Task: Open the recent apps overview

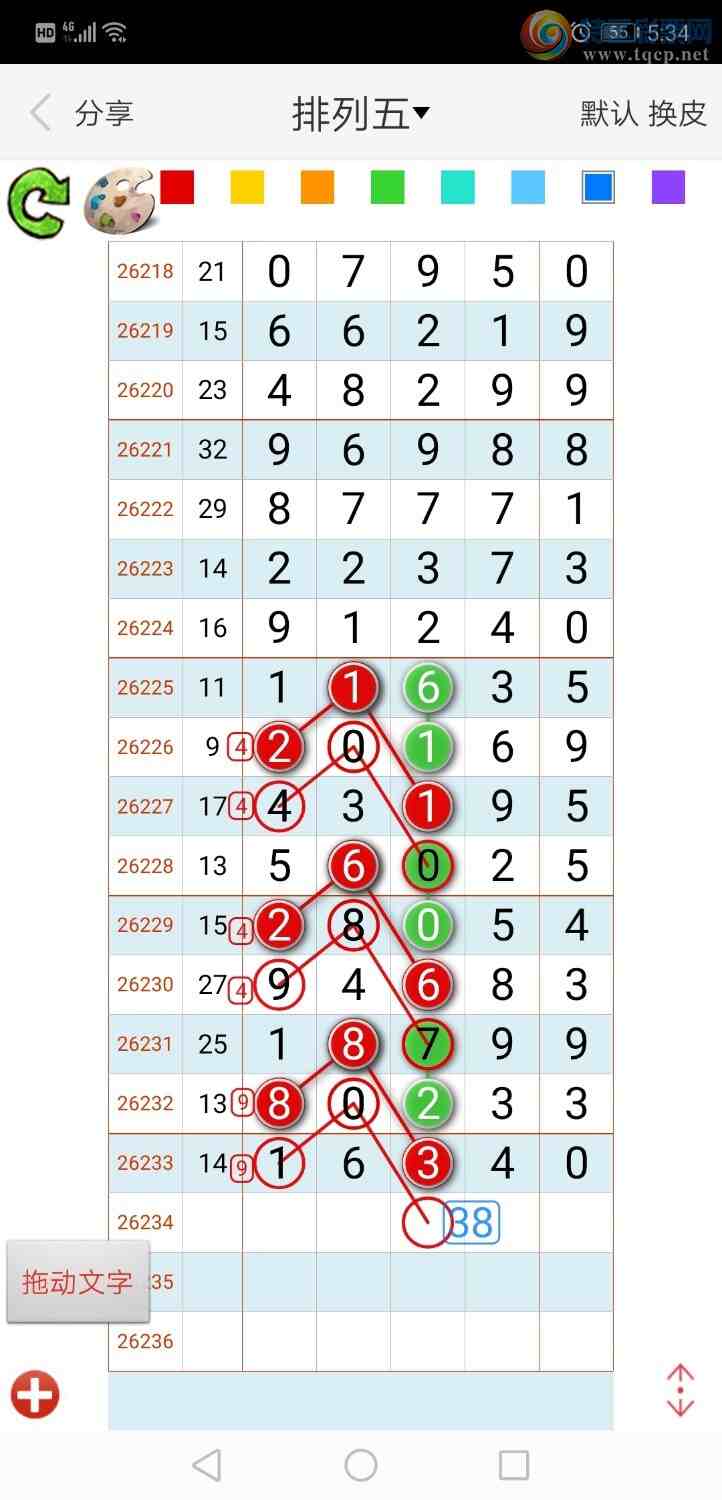Action: pyautogui.click(x=514, y=1465)
